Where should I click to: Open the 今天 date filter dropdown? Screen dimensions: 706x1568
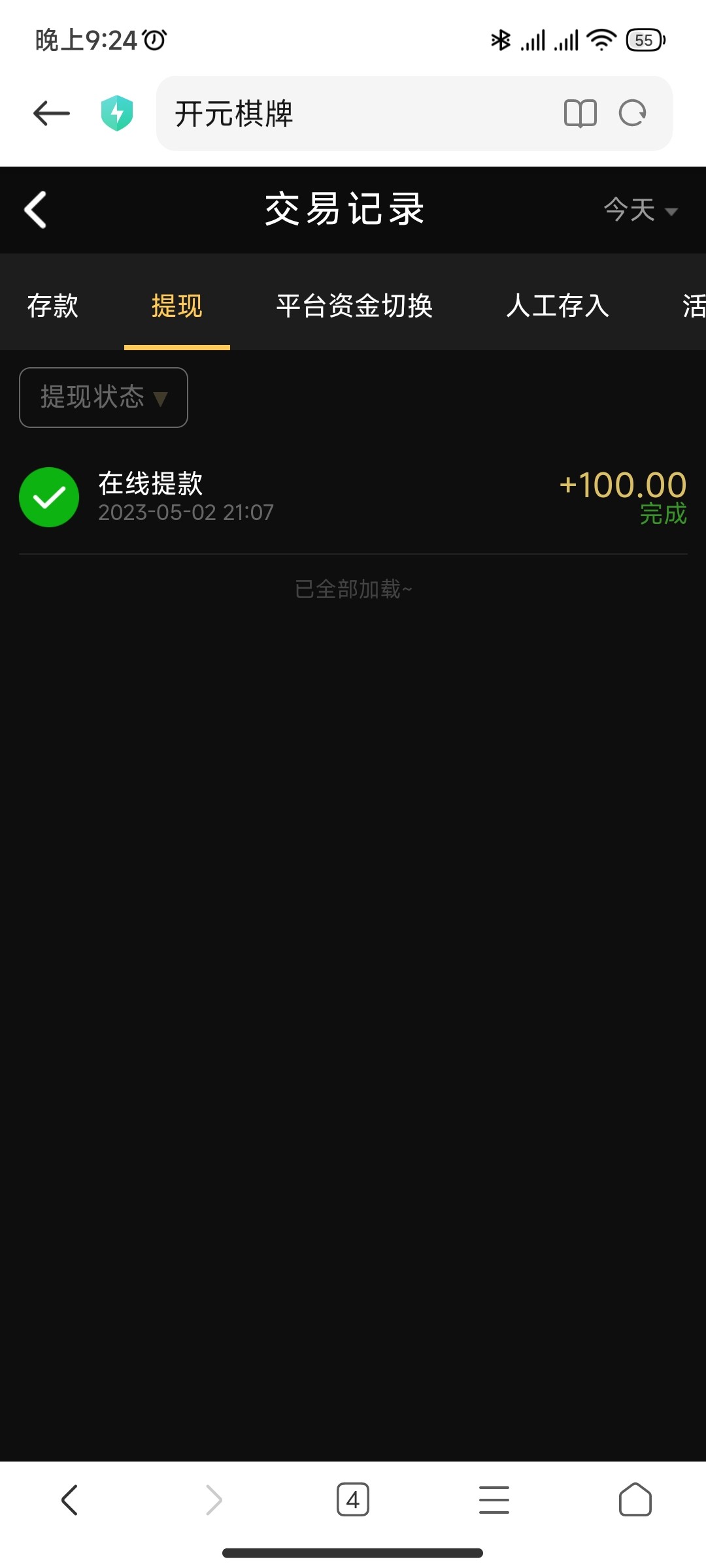click(640, 210)
